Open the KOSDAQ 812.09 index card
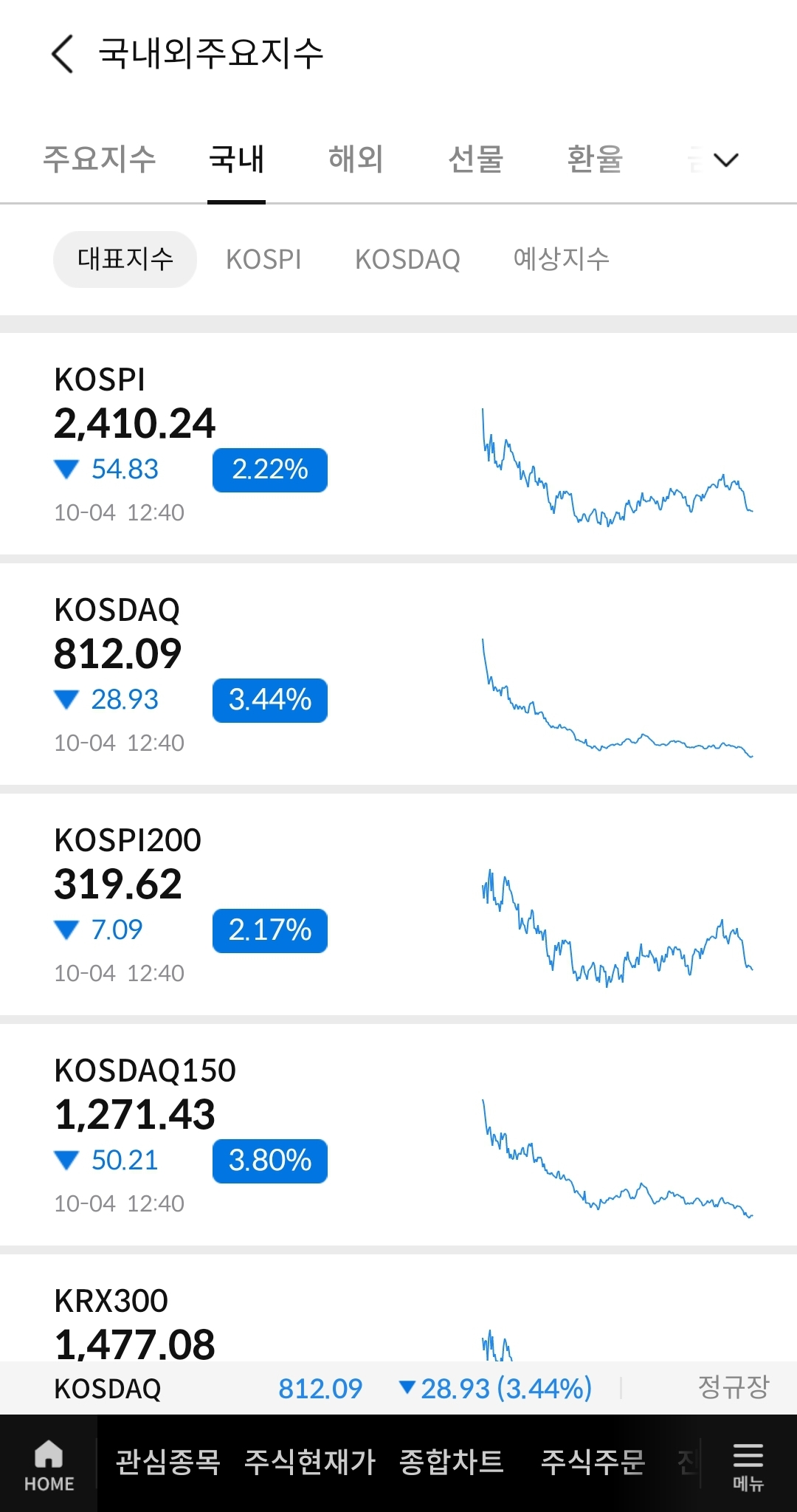Image resolution: width=797 pixels, height=1512 pixels. tap(398, 674)
